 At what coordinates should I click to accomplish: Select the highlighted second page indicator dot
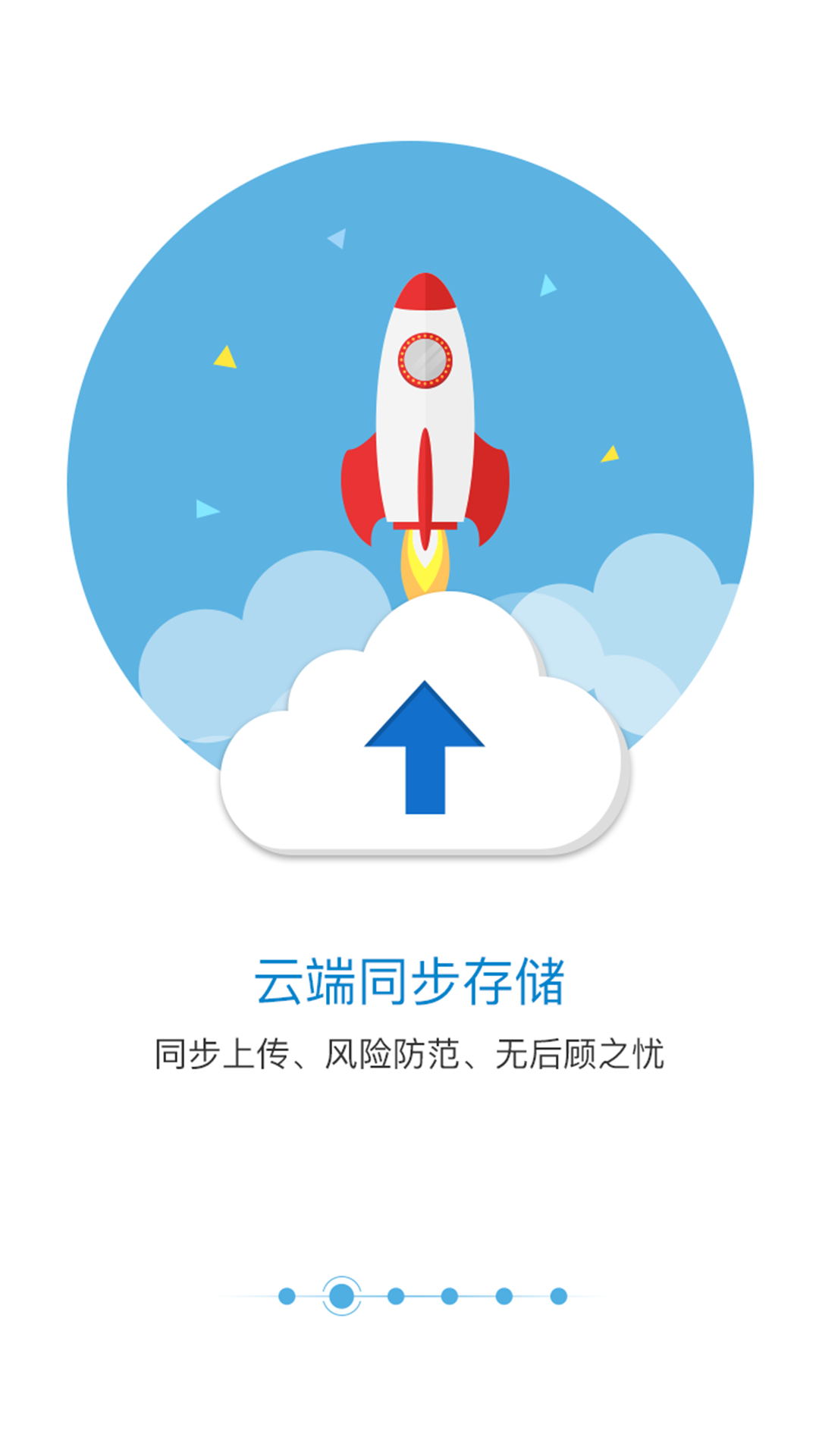[x=341, y=1296]
